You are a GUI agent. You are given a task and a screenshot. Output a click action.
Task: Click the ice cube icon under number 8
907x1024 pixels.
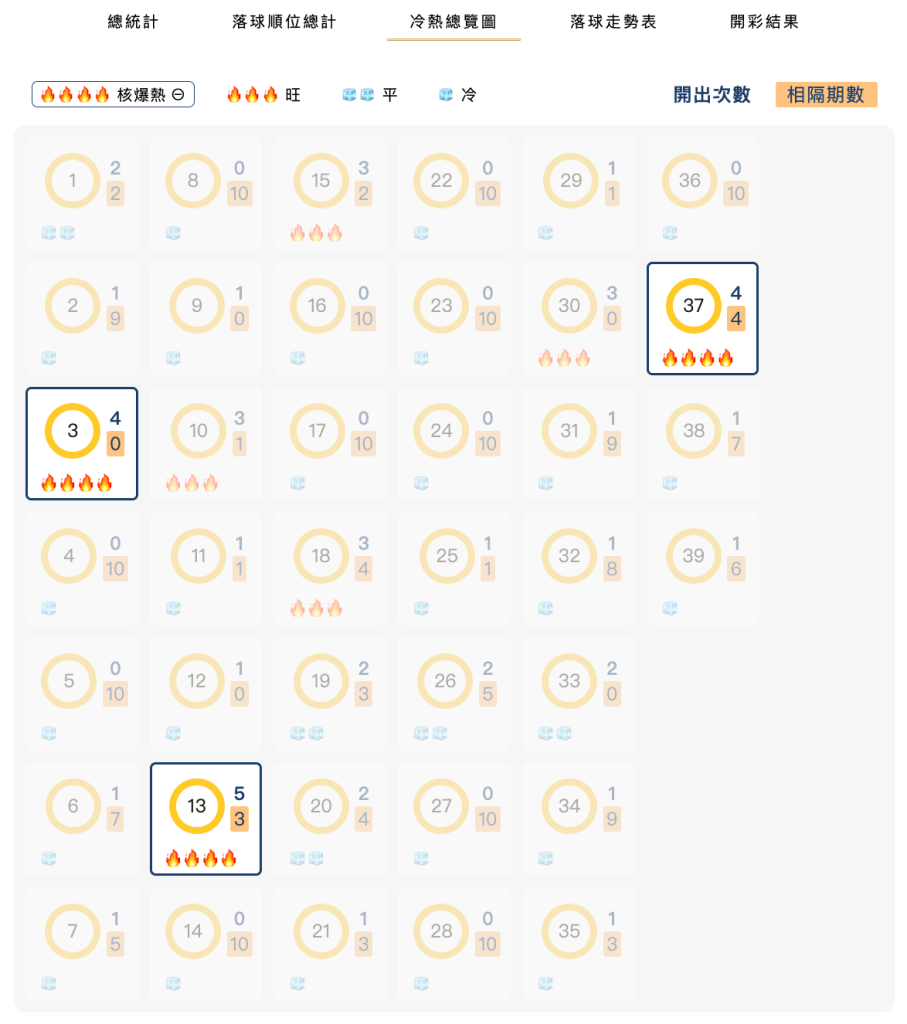click(x=172, y=233)
